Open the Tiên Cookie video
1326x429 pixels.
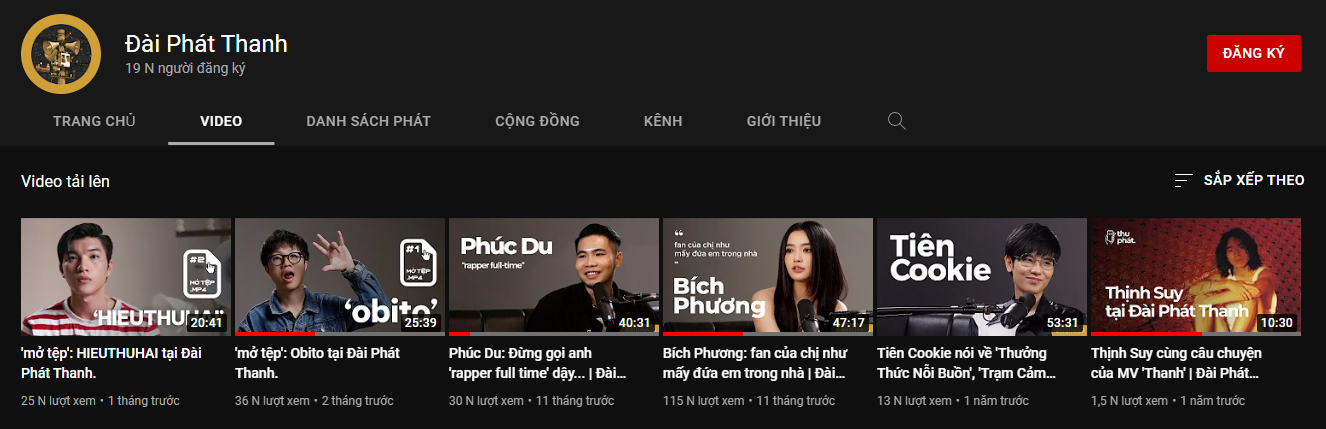(x=981, y=276)
